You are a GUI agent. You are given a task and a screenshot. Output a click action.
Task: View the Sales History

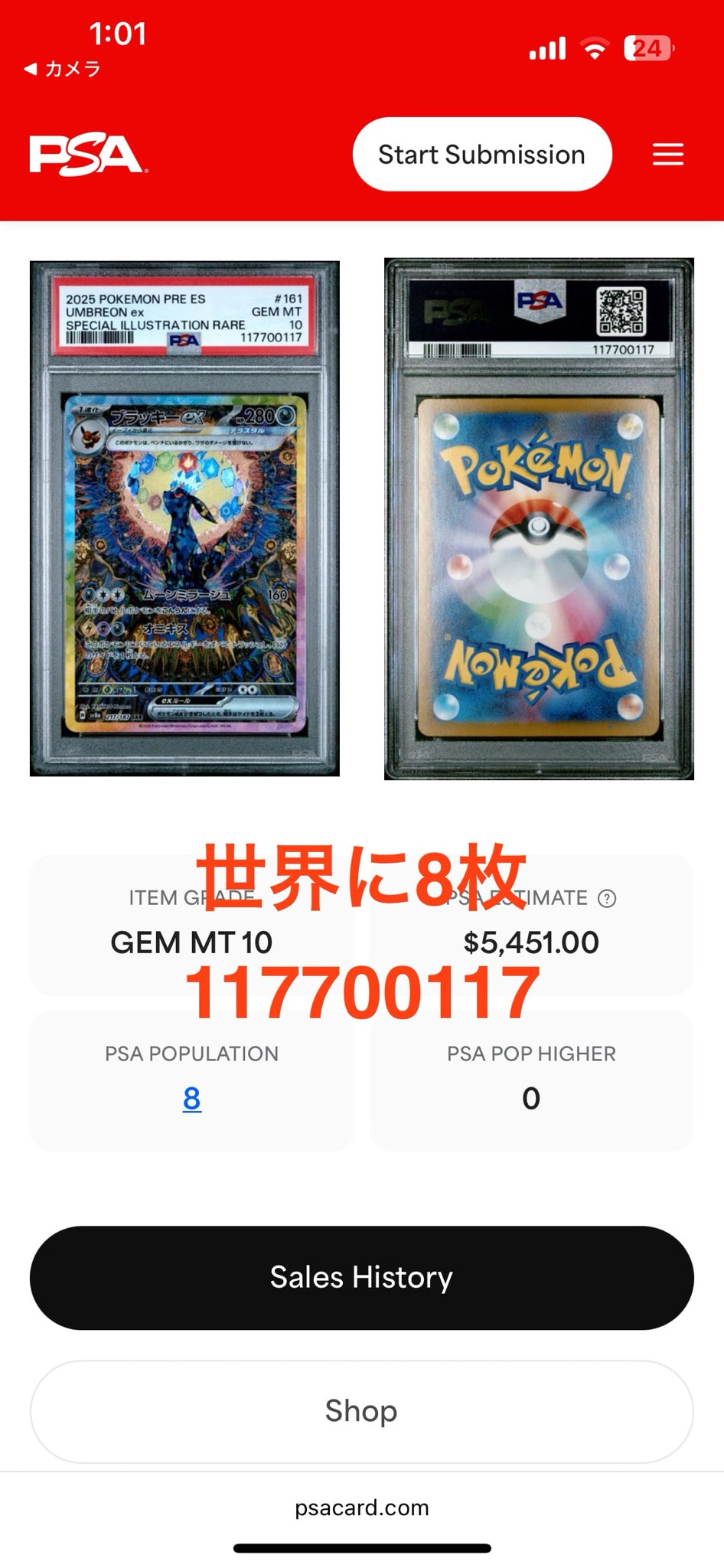(x=362, y=1277)
